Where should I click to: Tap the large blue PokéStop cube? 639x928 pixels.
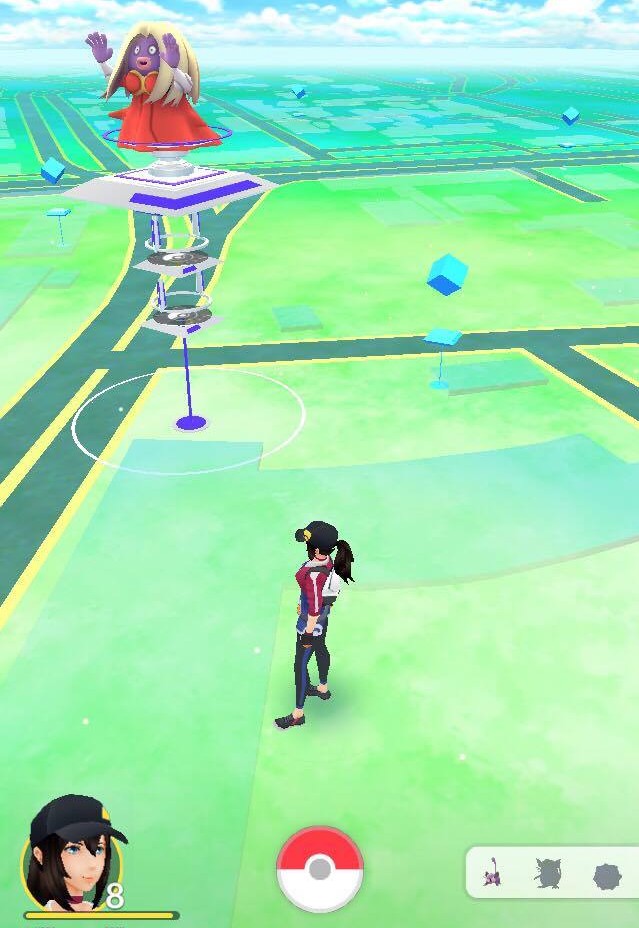[x=447, y=274]
